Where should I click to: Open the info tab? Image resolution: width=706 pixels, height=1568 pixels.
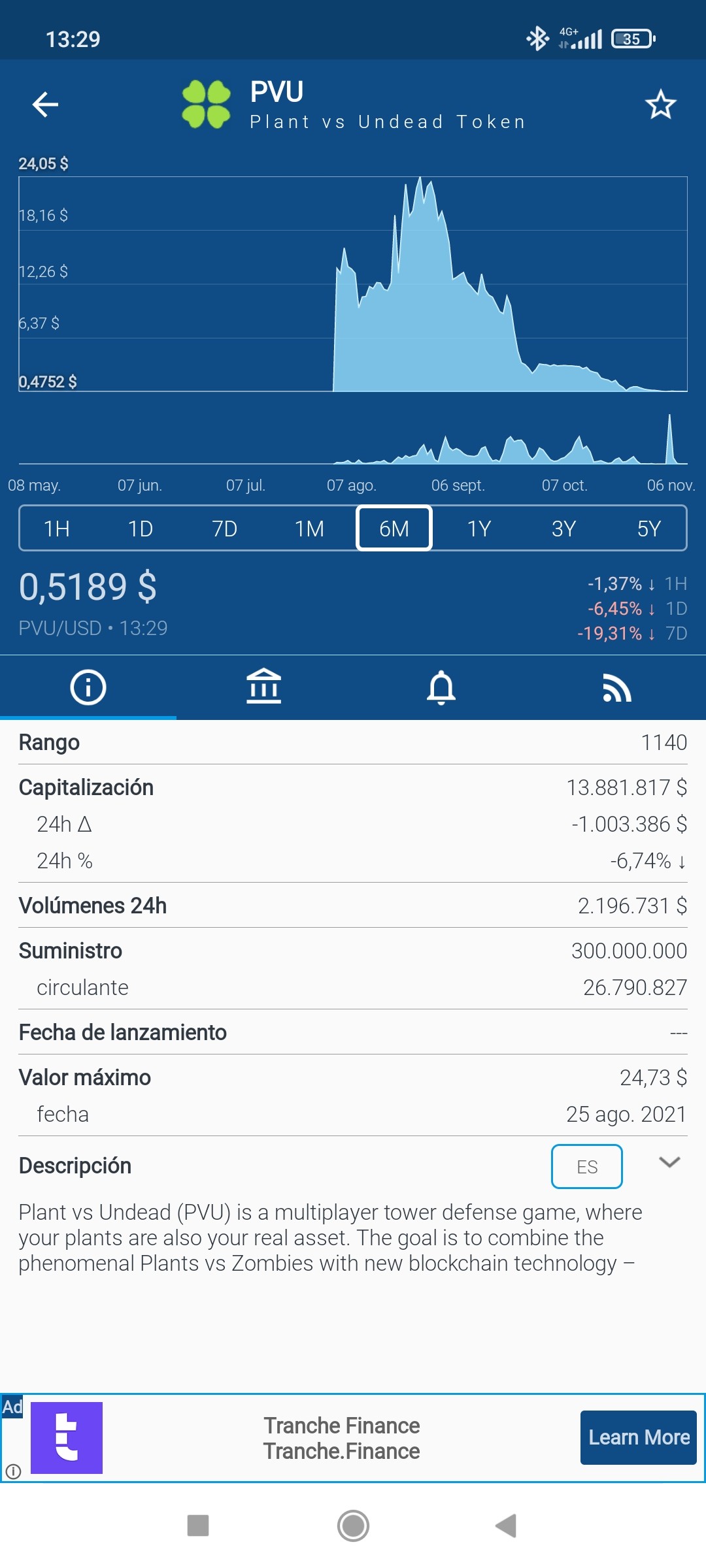click(88, 687)
